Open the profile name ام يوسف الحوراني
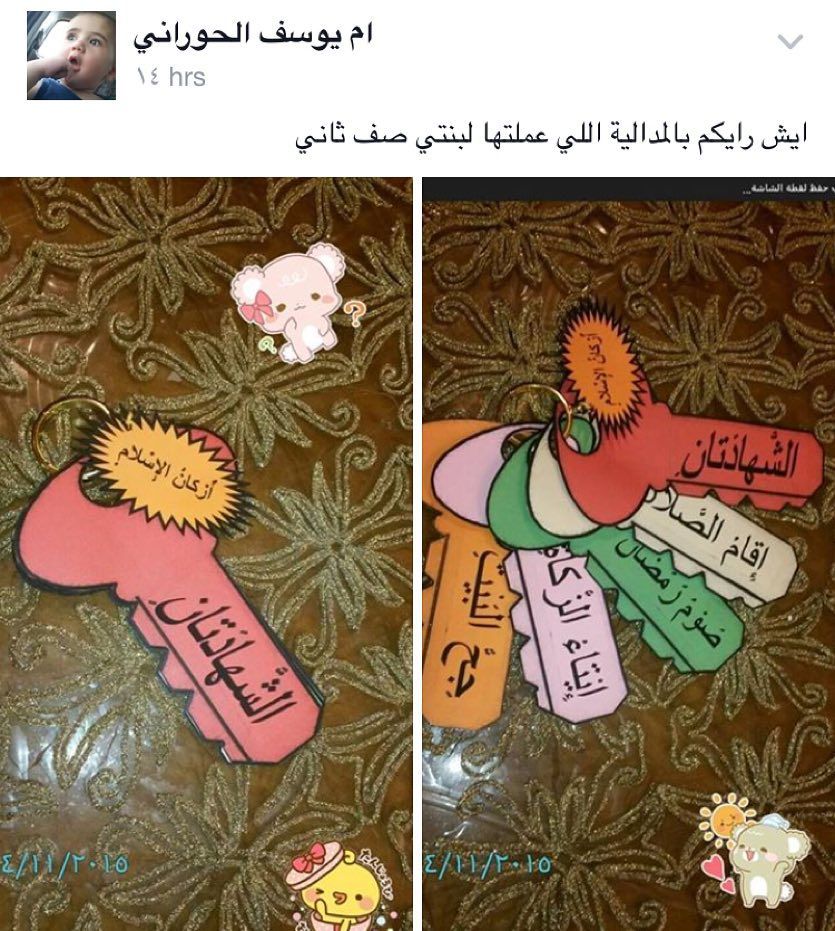 [x=253, y=34]
